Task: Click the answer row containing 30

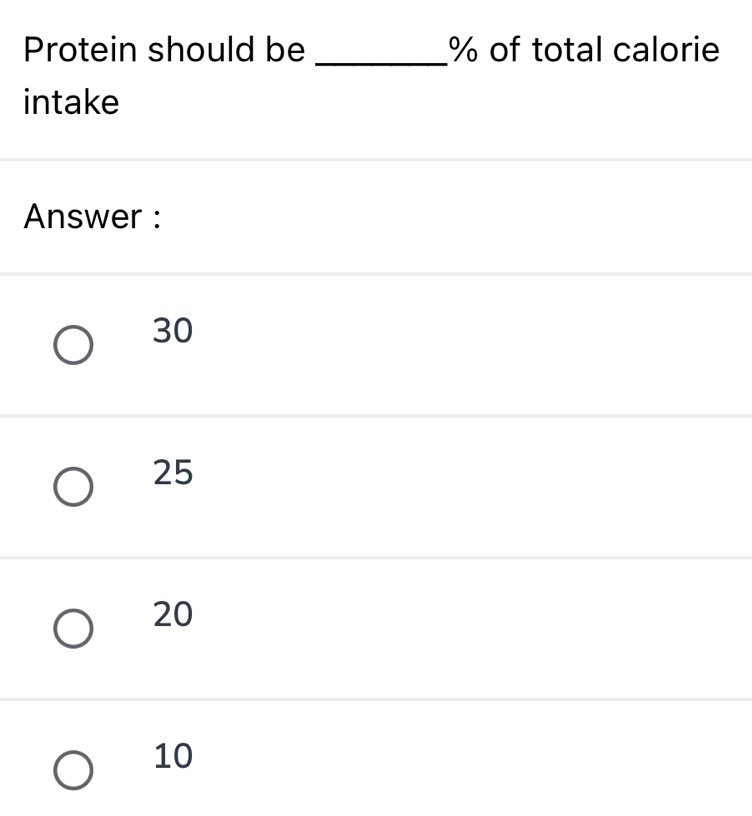Action: pos(376,345)
